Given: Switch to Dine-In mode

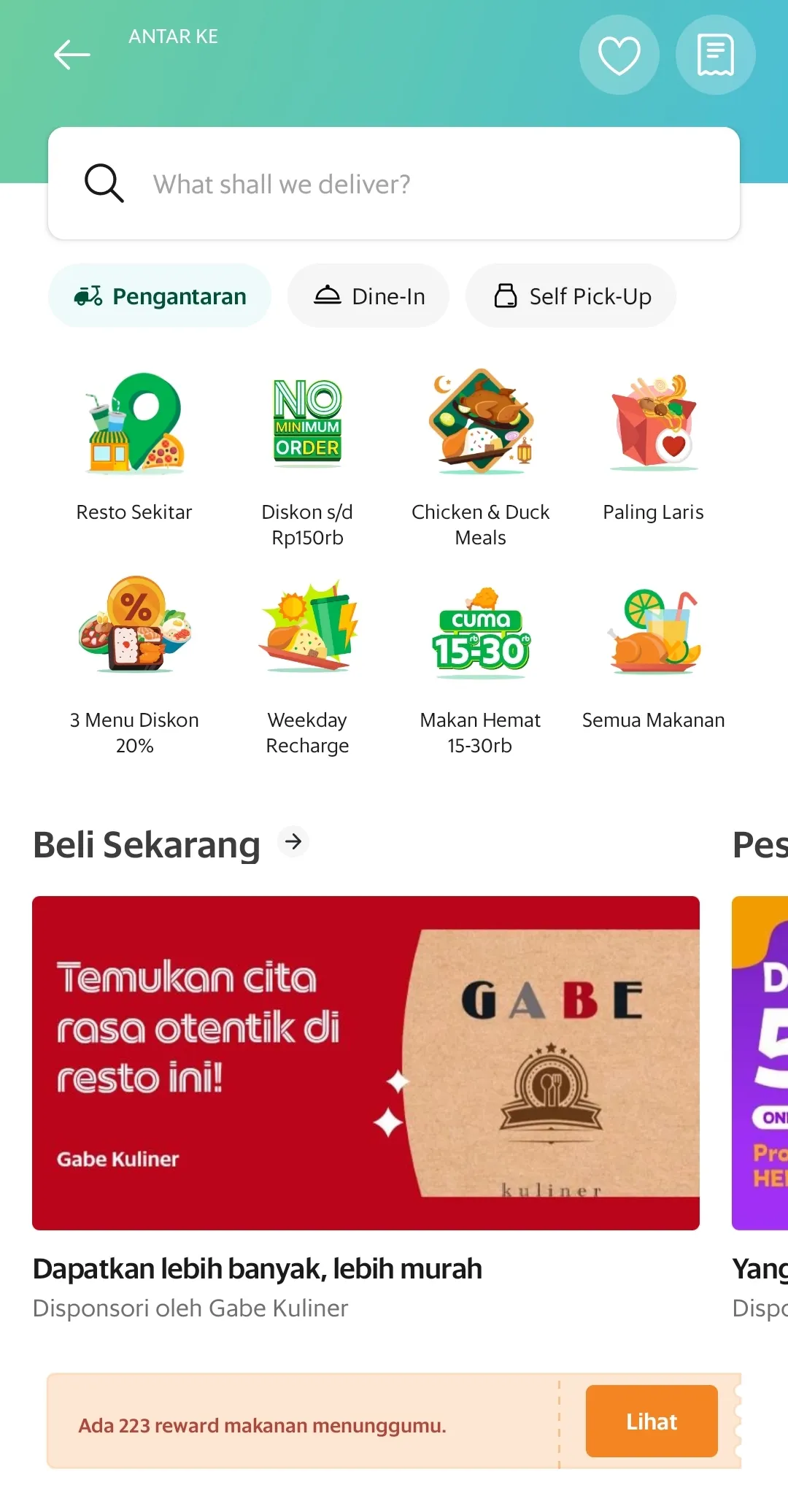Looking at the screenshot, I should (x=368, y=296).
